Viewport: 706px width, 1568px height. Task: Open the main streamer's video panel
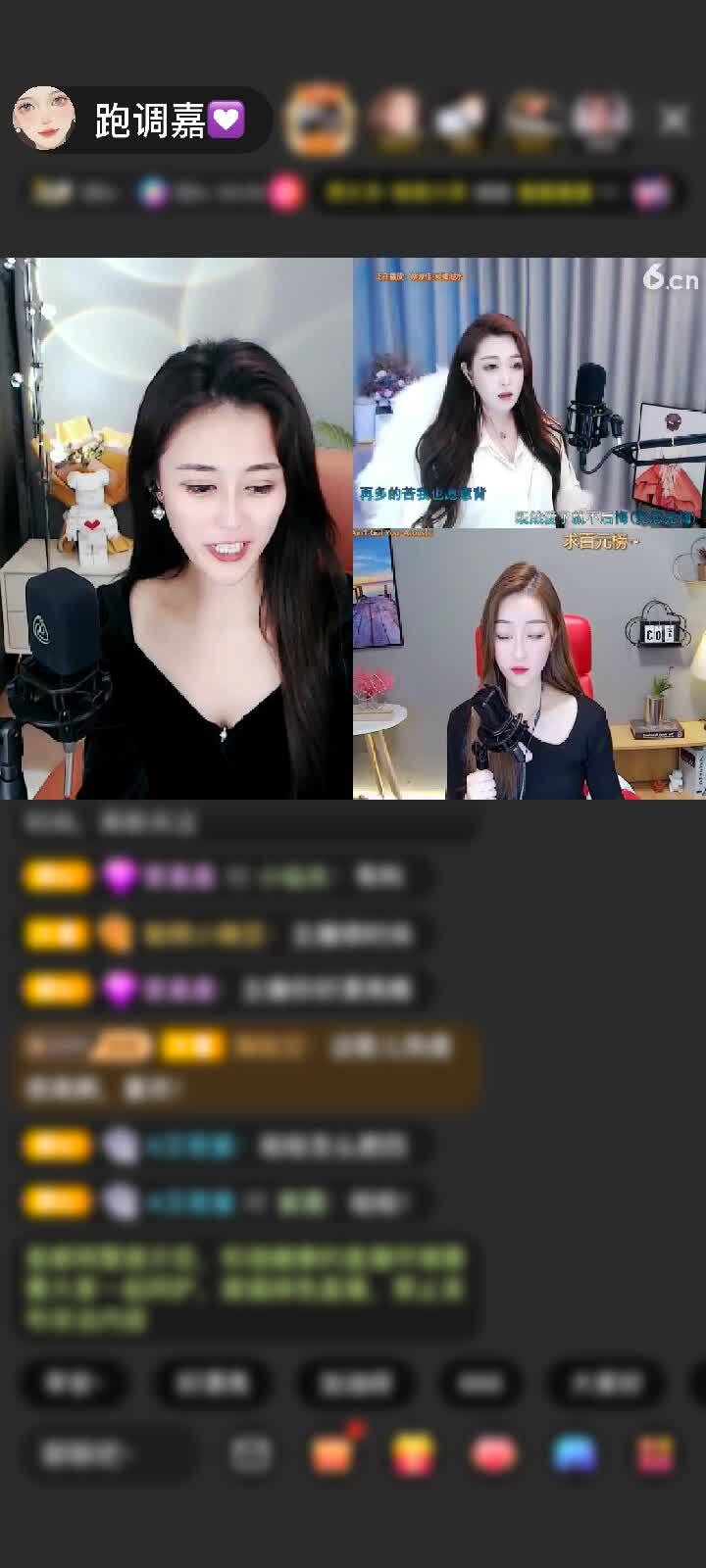point(176,529)
